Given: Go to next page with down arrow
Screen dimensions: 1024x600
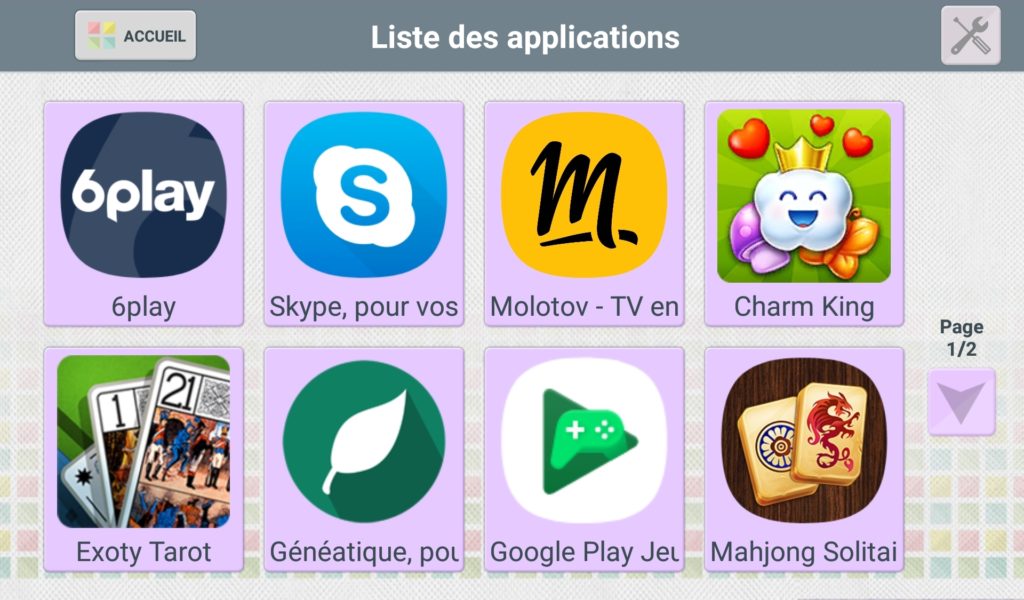Looking at the screenshot, I should coord(960,402).
